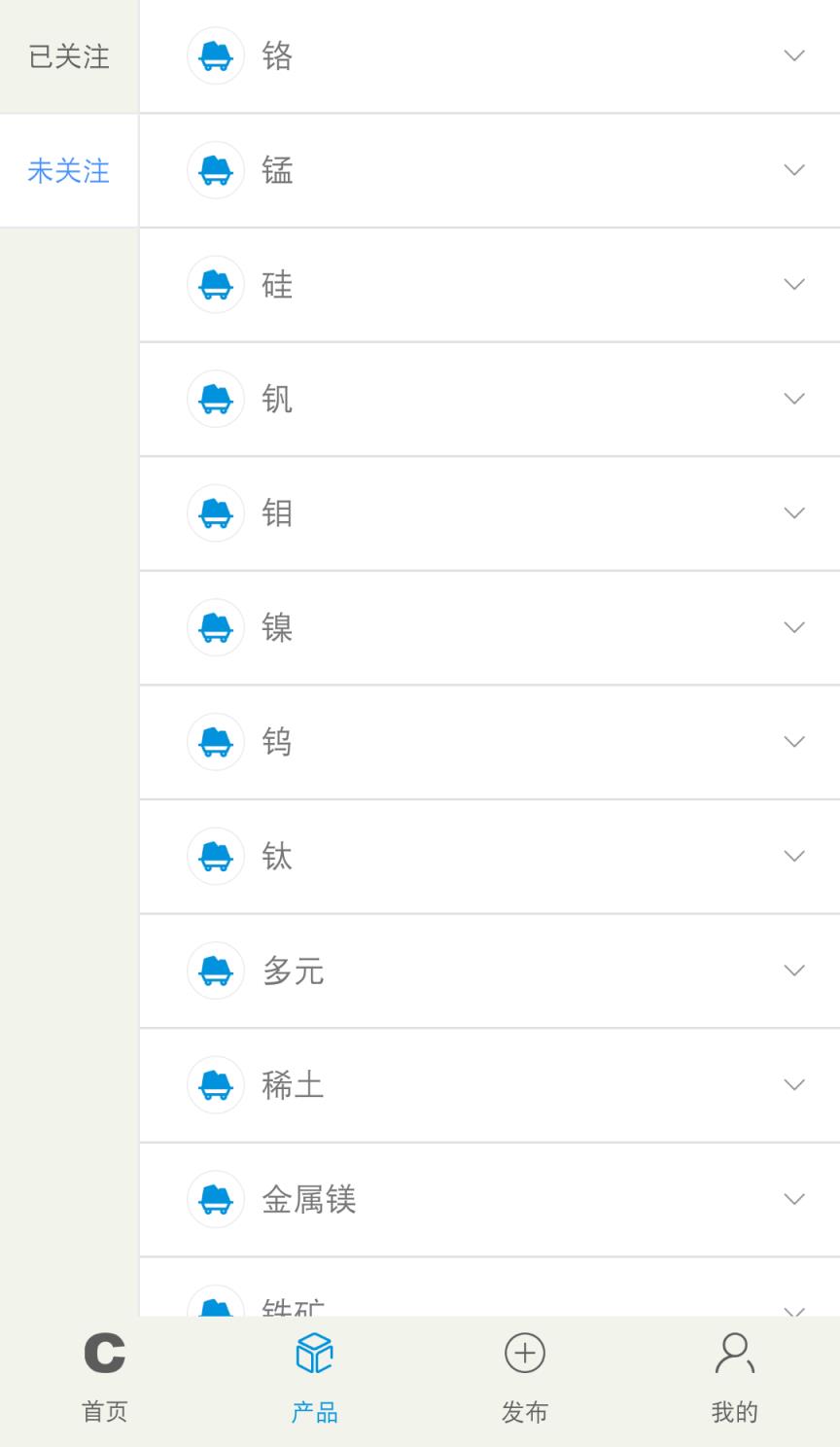Viewport: 840px width, 1447px height.
Task: Expand the 铬 category chevron
Action: [794, 55]
